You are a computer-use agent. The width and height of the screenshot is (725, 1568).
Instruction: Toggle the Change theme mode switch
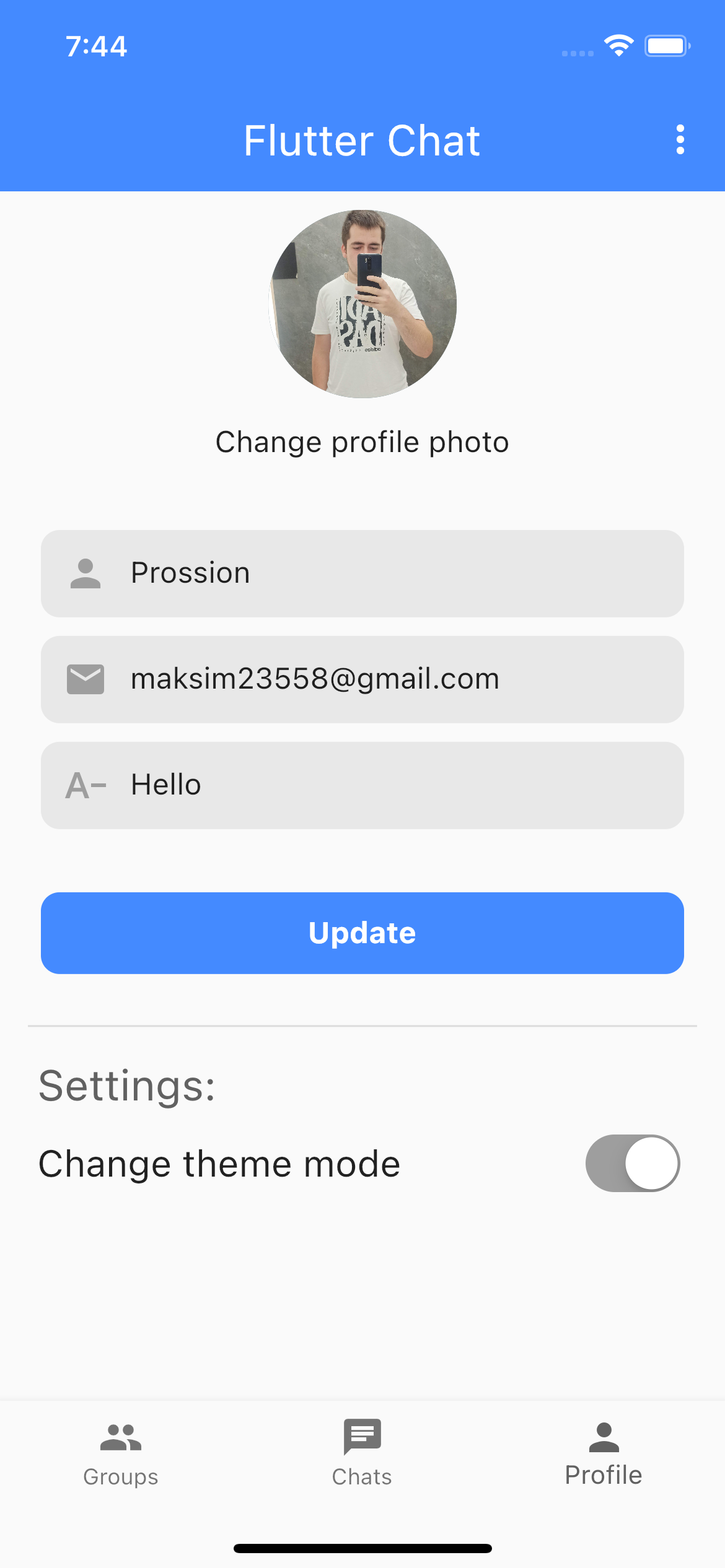coord(633,1163)
